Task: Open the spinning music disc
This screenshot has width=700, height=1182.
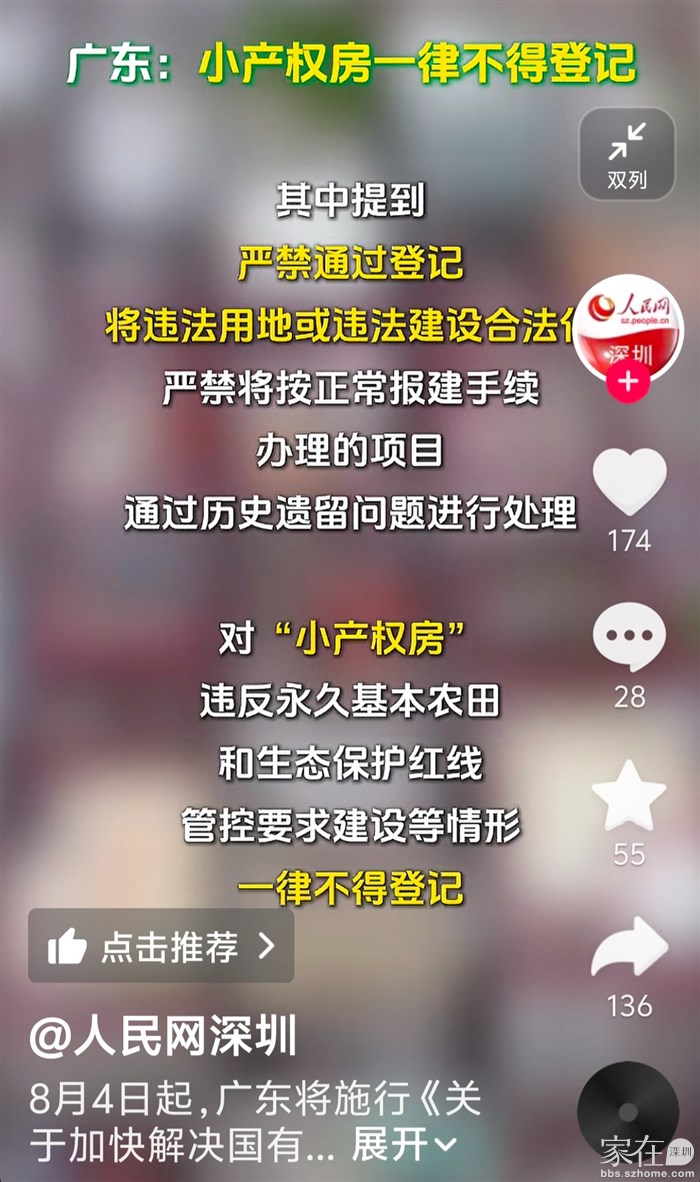Action: [627, 1110]
